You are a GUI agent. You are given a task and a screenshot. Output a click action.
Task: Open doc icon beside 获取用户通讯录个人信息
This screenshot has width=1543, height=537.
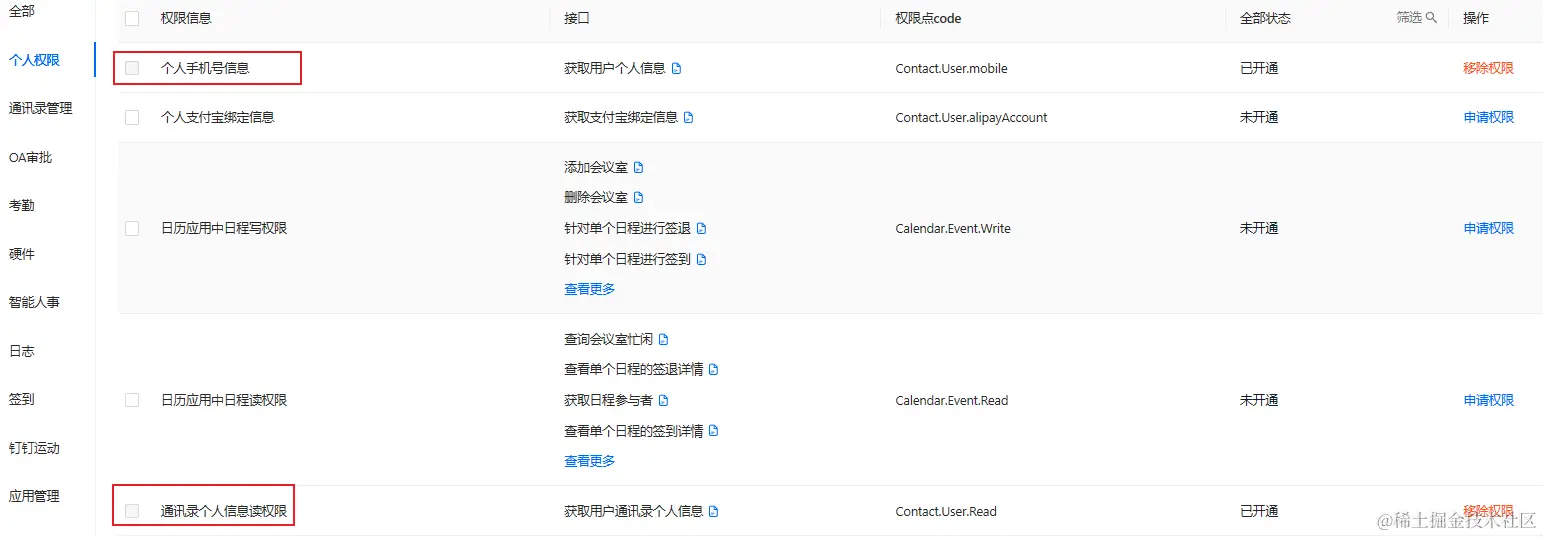[x=714, y=512]
